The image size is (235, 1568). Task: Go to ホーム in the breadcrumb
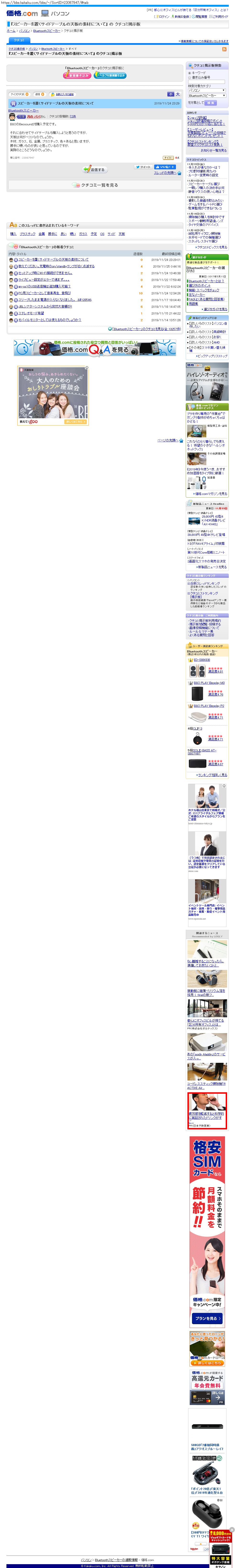(x=11, y=30)
